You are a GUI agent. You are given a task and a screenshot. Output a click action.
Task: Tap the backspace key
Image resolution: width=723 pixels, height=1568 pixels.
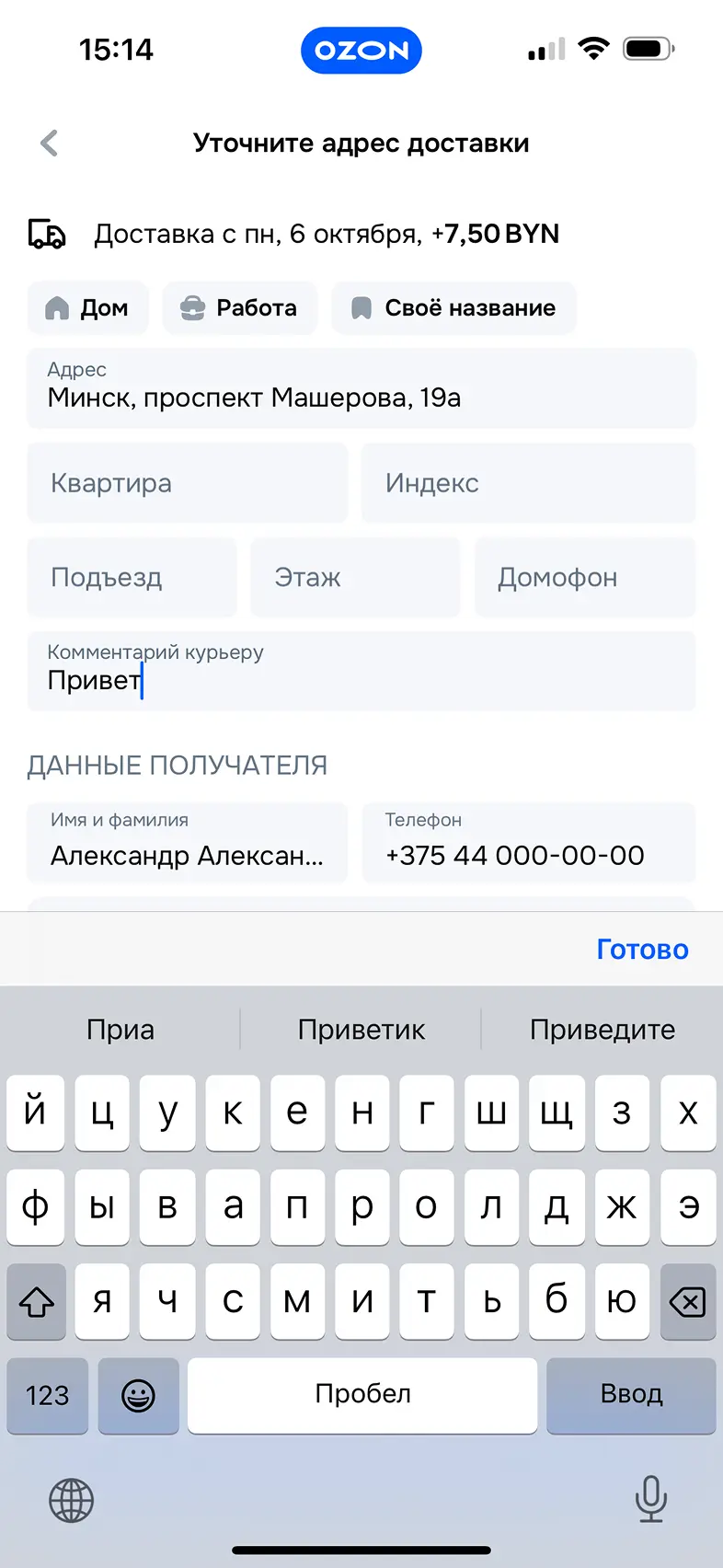click(687, 1302)
